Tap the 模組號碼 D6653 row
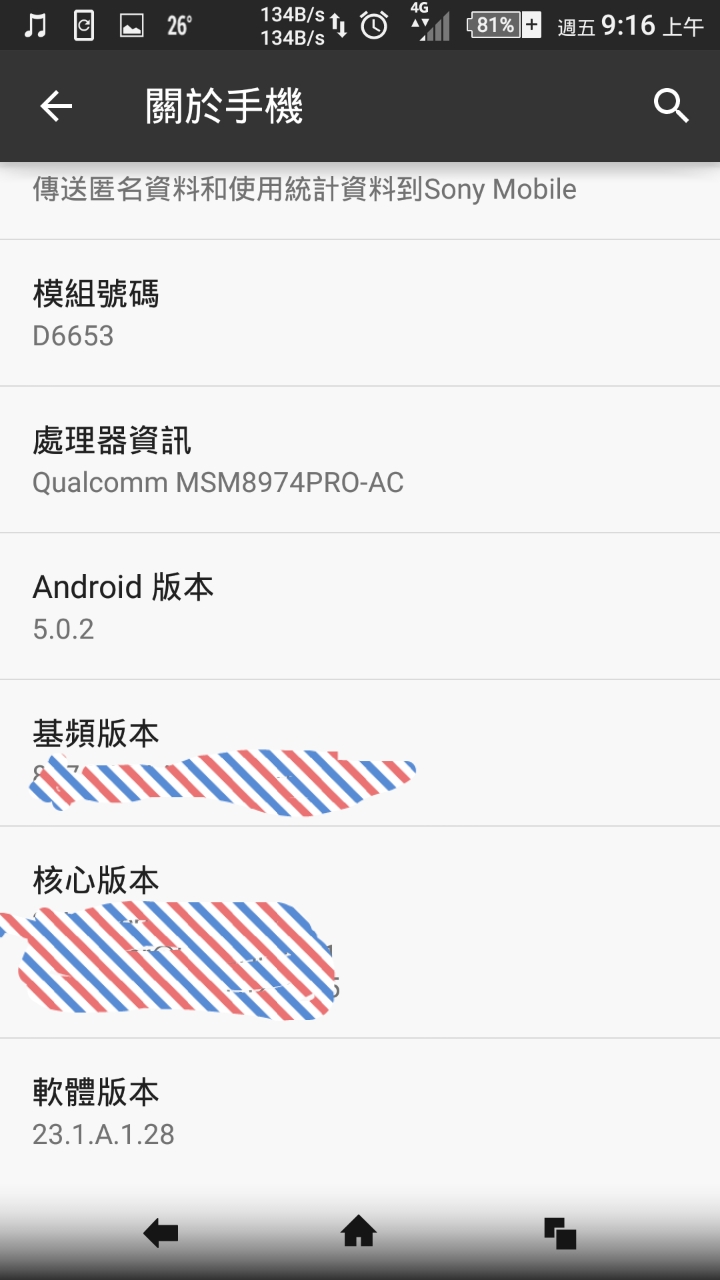The width and height of the screenshot is (720, 1280). coord(360,313)
